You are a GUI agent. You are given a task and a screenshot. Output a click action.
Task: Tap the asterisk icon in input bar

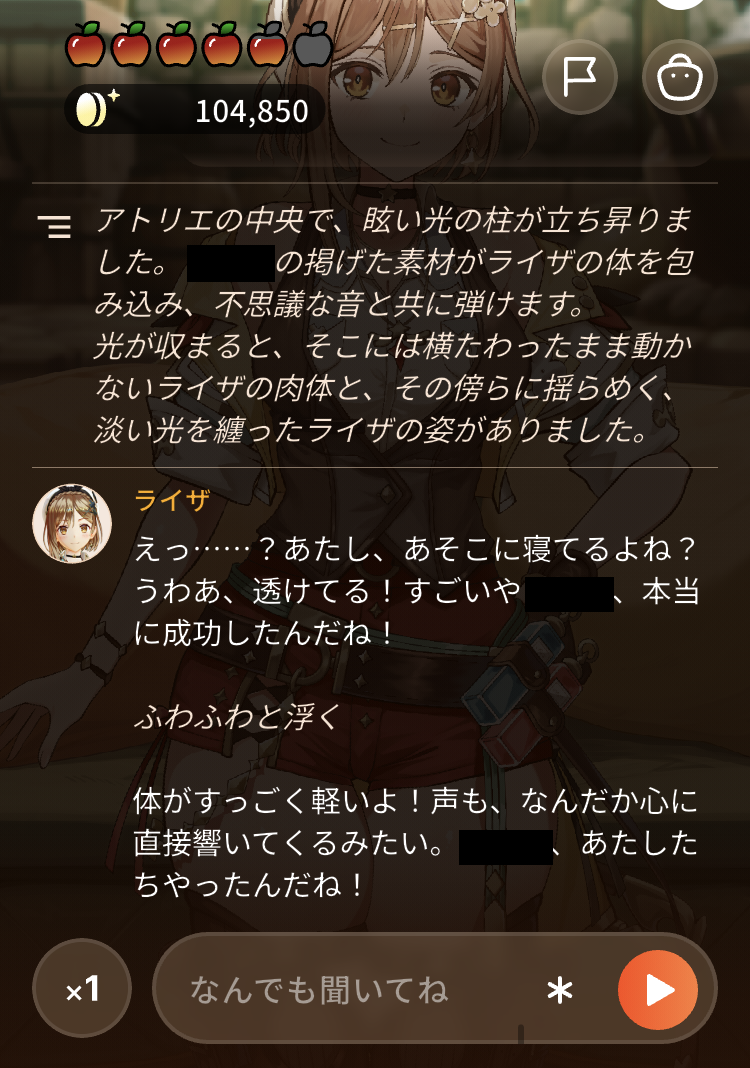point(560,990)
